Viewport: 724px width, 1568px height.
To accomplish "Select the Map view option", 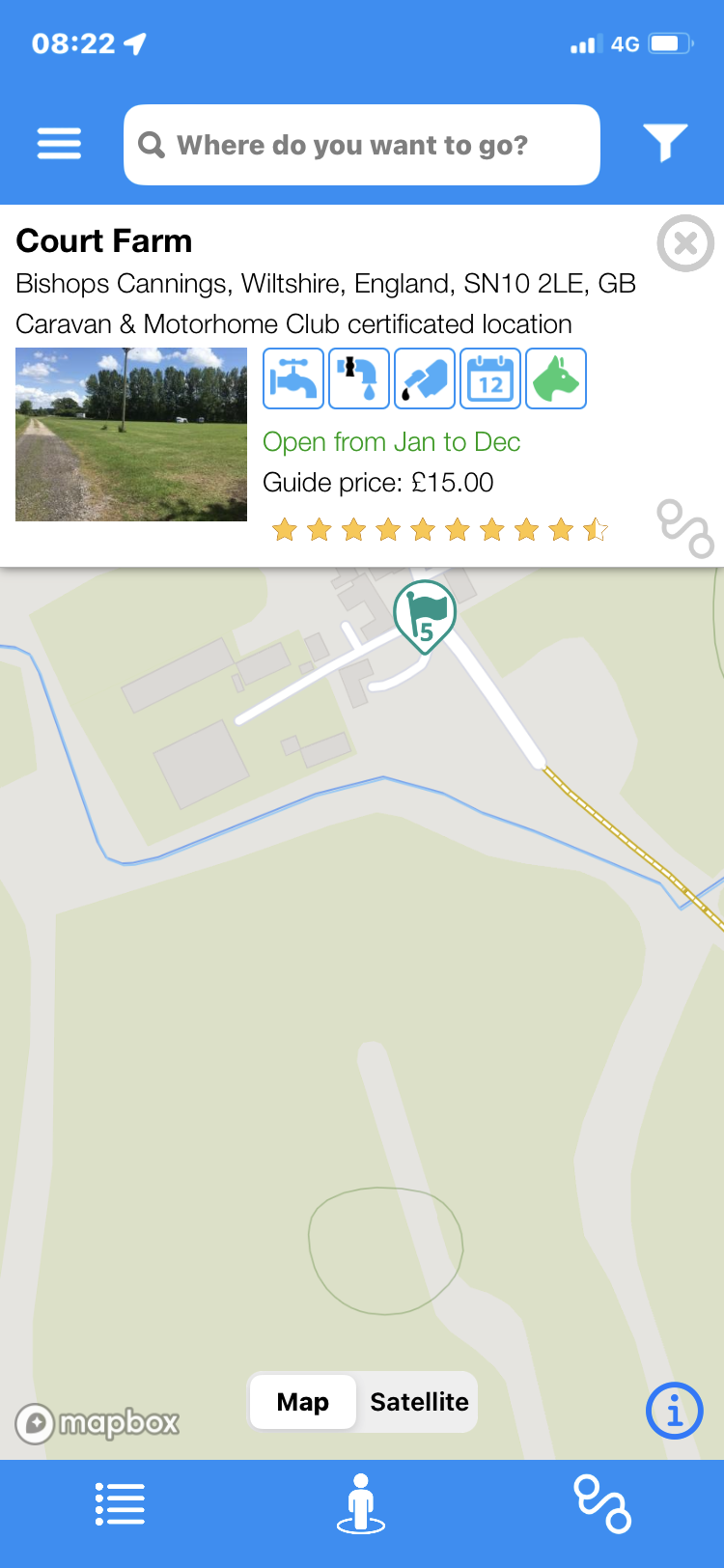I will coord(302,1402).
